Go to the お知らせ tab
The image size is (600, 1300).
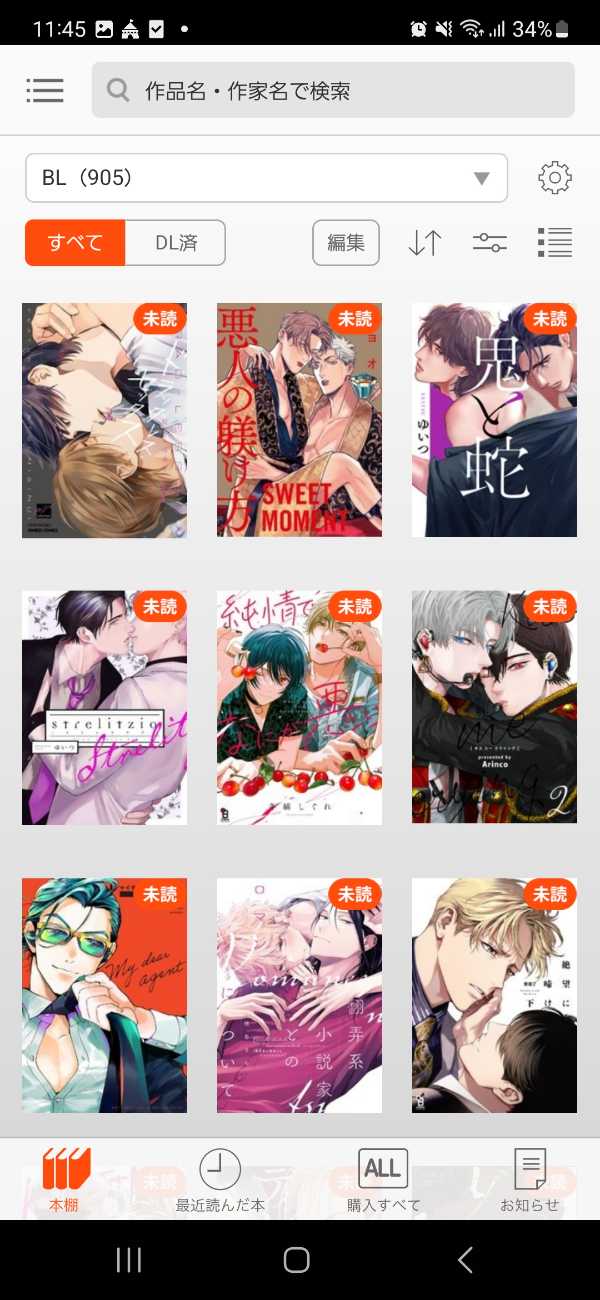tap(530, 1180)
